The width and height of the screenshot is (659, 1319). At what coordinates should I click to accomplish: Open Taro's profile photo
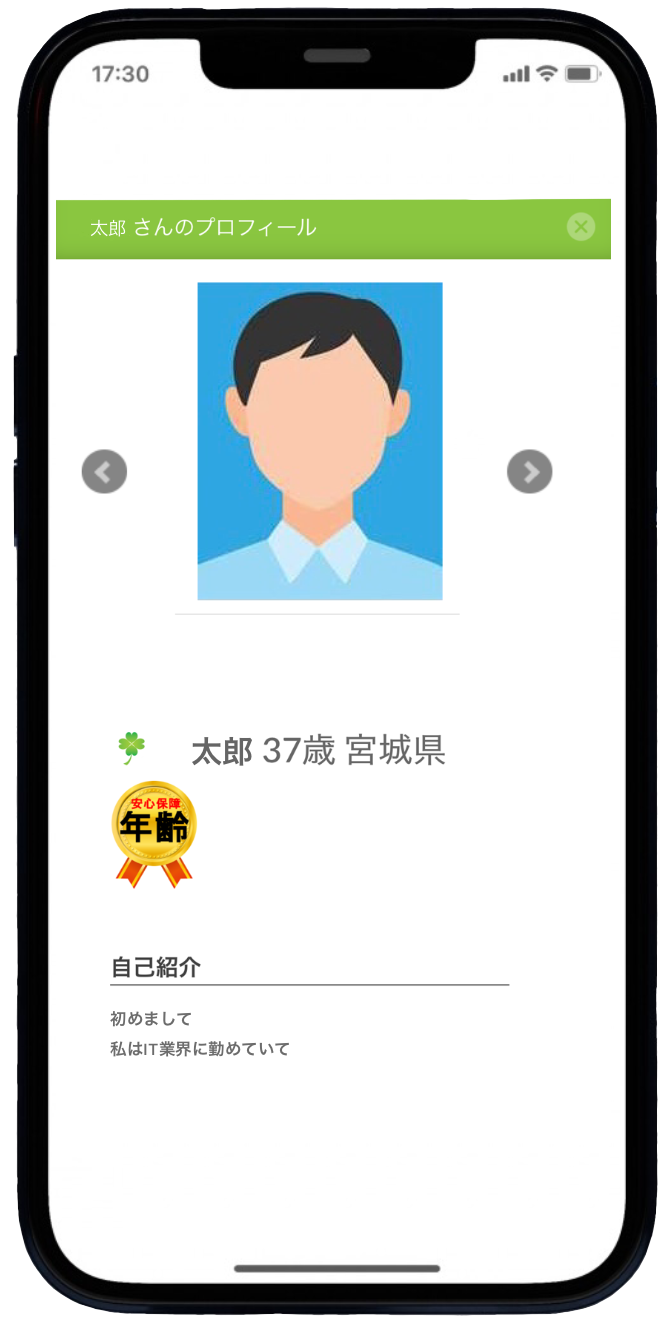[319, 441]
